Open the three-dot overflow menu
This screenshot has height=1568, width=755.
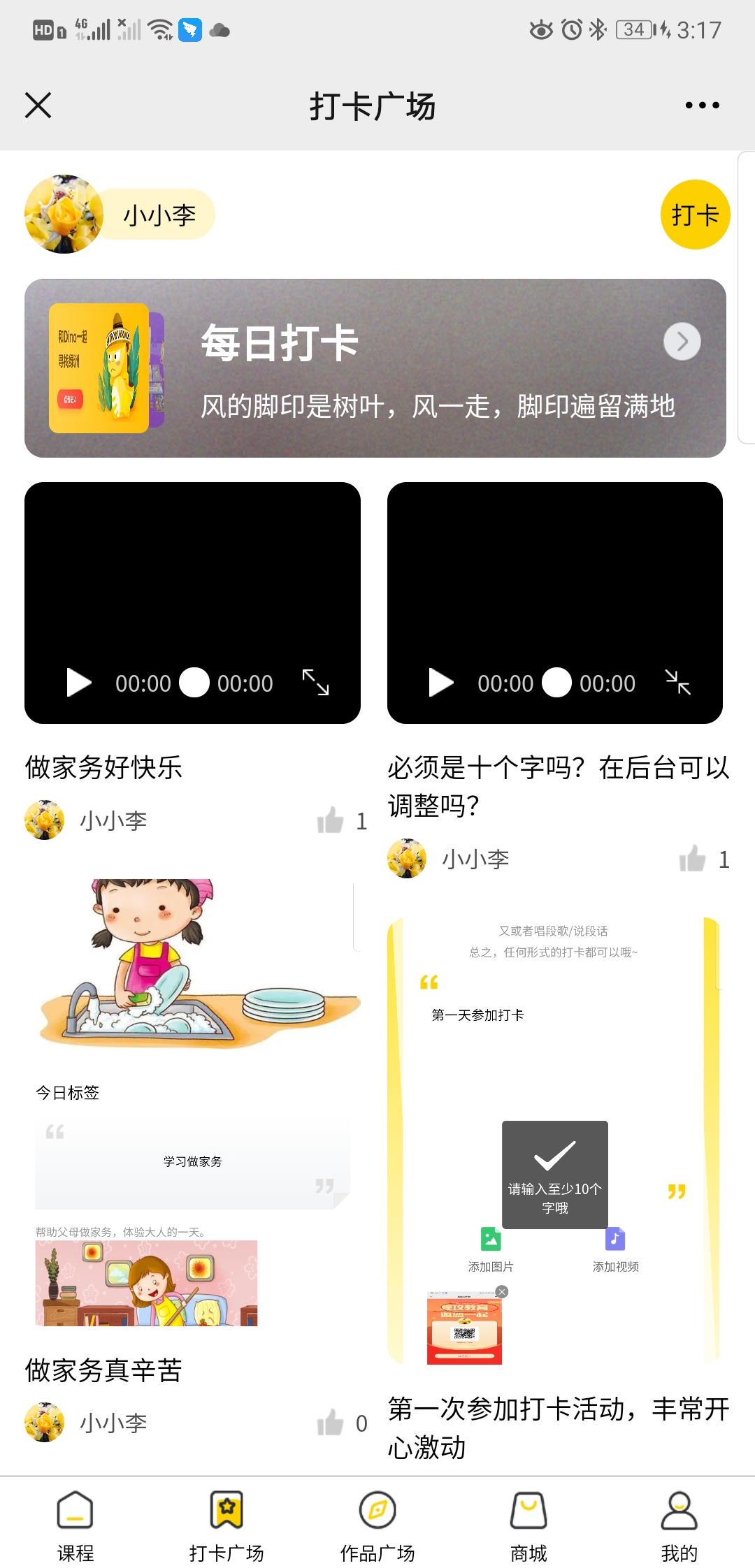click(x=702, y=106)
